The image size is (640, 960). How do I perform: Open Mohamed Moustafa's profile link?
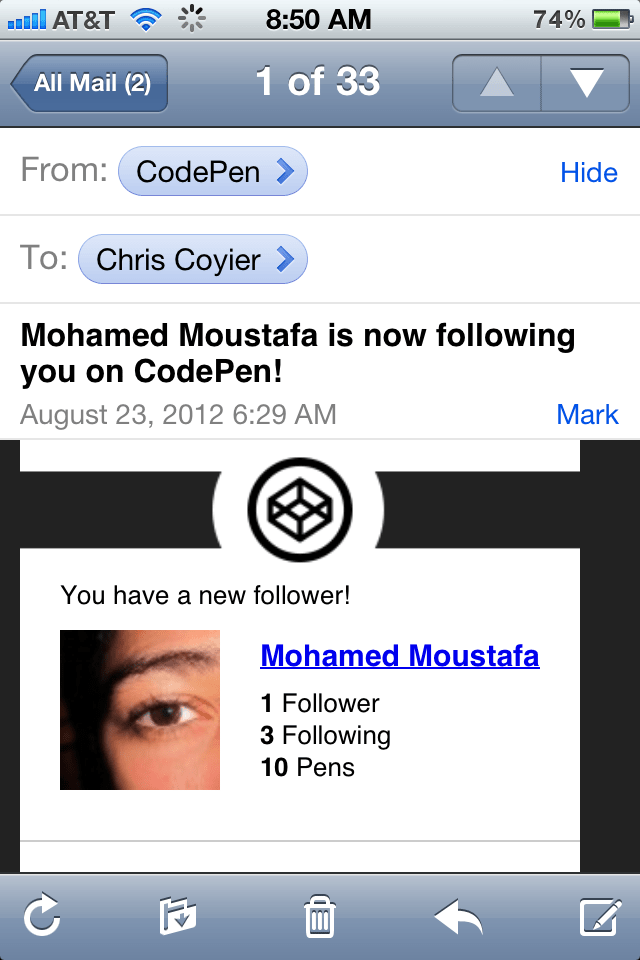399,656
